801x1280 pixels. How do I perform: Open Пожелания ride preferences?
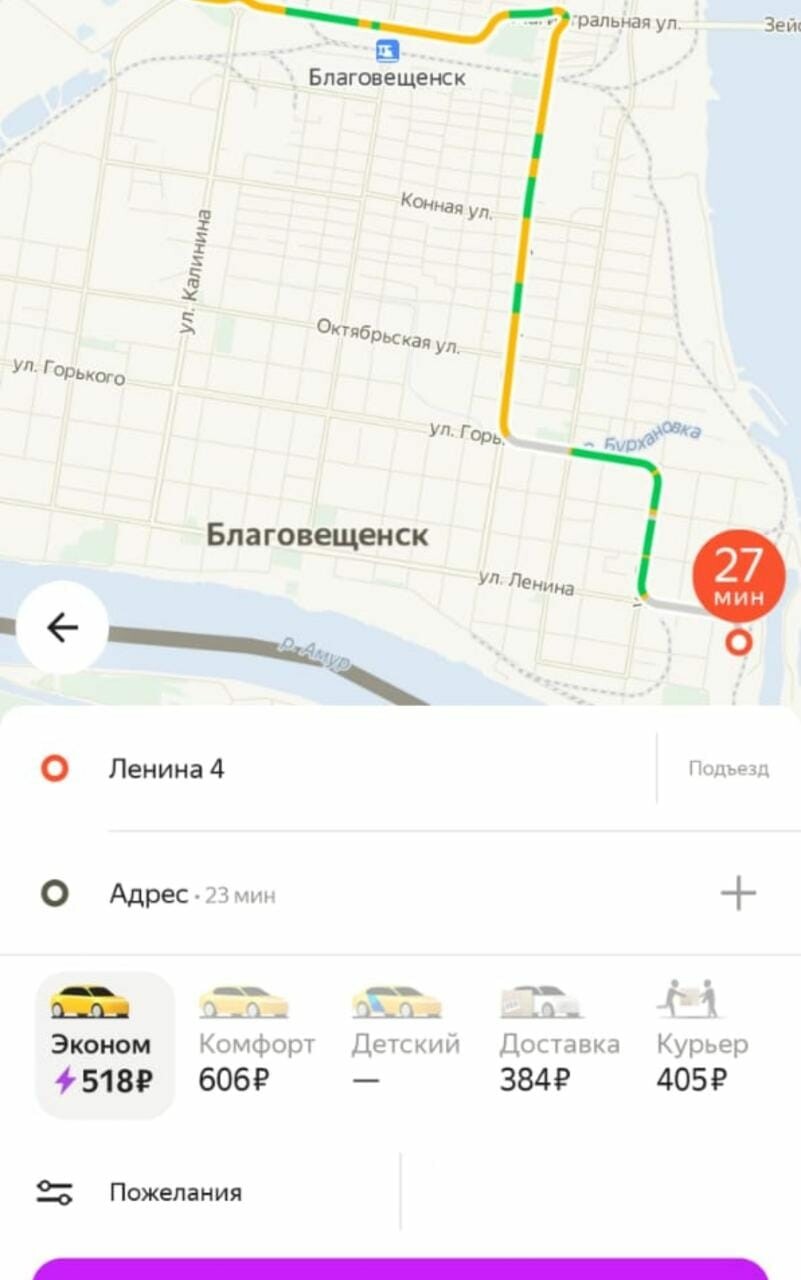tap(175, 1193)
